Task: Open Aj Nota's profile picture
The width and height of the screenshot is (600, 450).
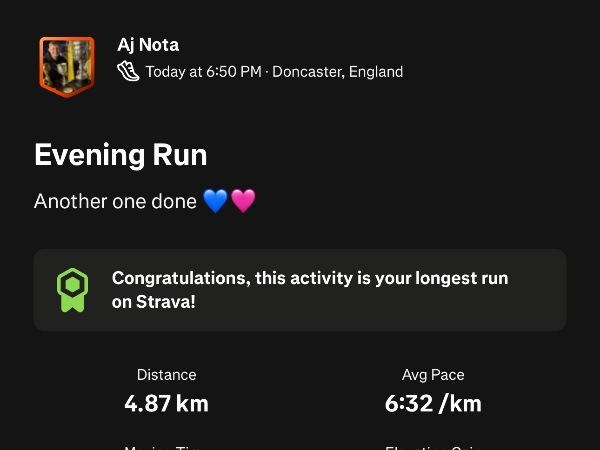Action: [x=66, y=66]
